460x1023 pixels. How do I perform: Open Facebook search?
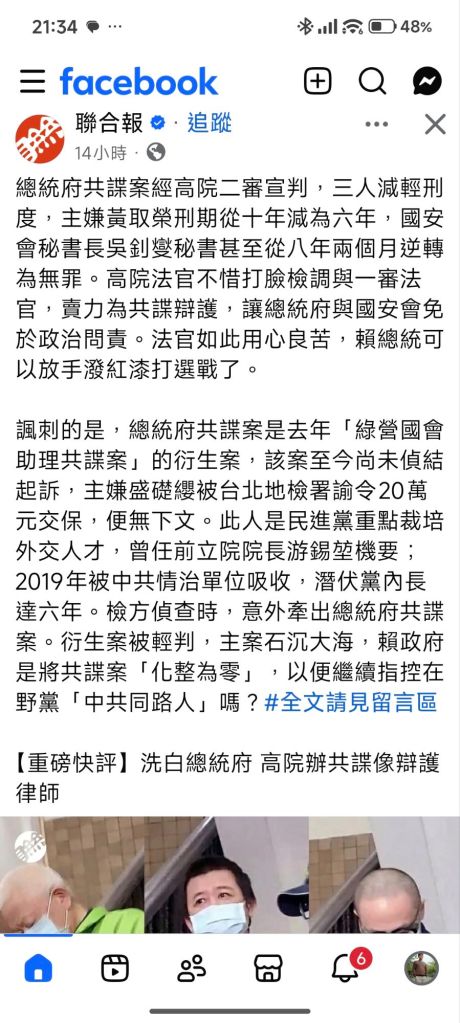(x=373, y=82)
